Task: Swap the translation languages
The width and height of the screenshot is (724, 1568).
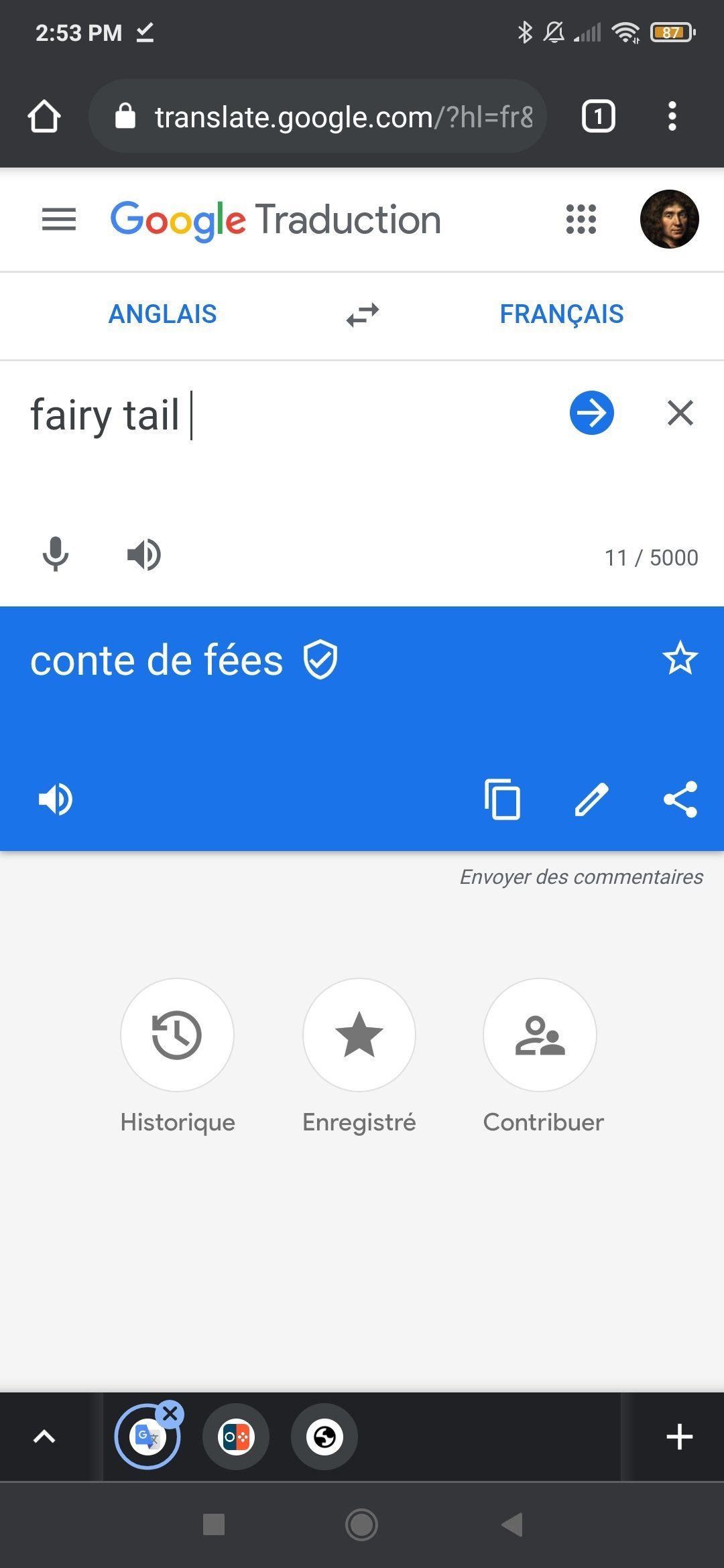Action: tap(363, 314)
